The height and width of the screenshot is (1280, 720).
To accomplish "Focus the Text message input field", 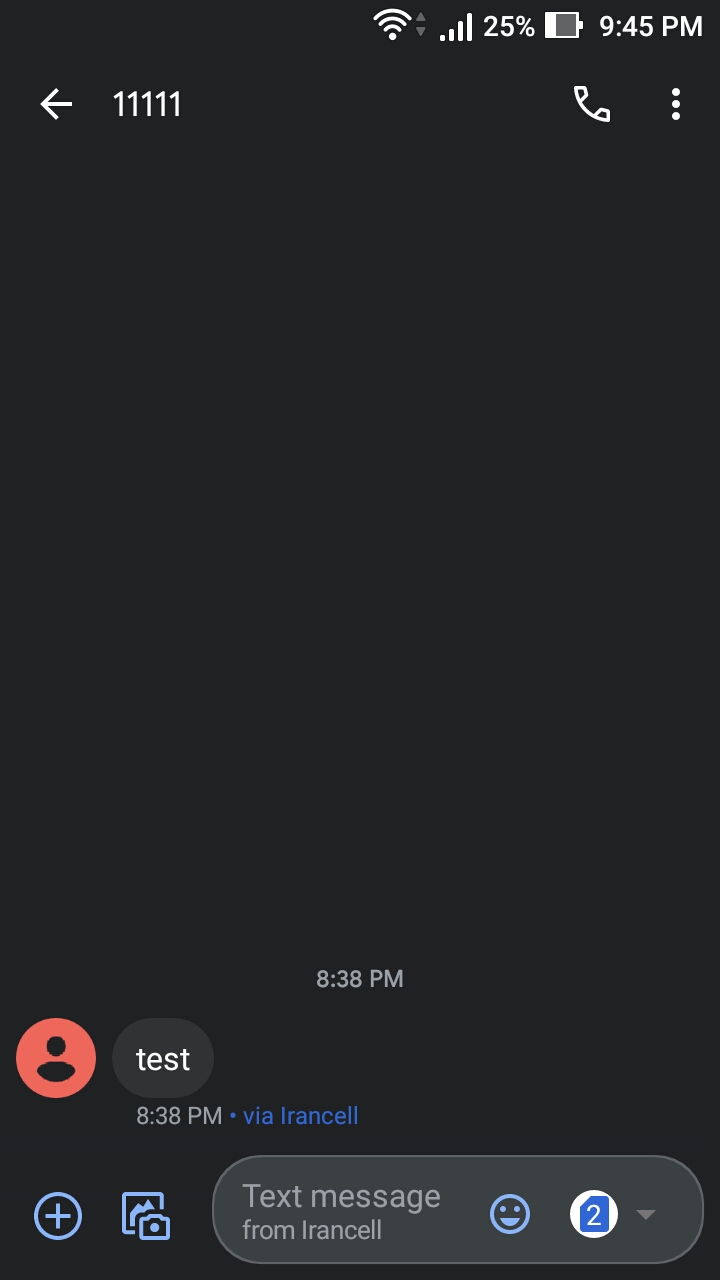I will click(345, 1210).
